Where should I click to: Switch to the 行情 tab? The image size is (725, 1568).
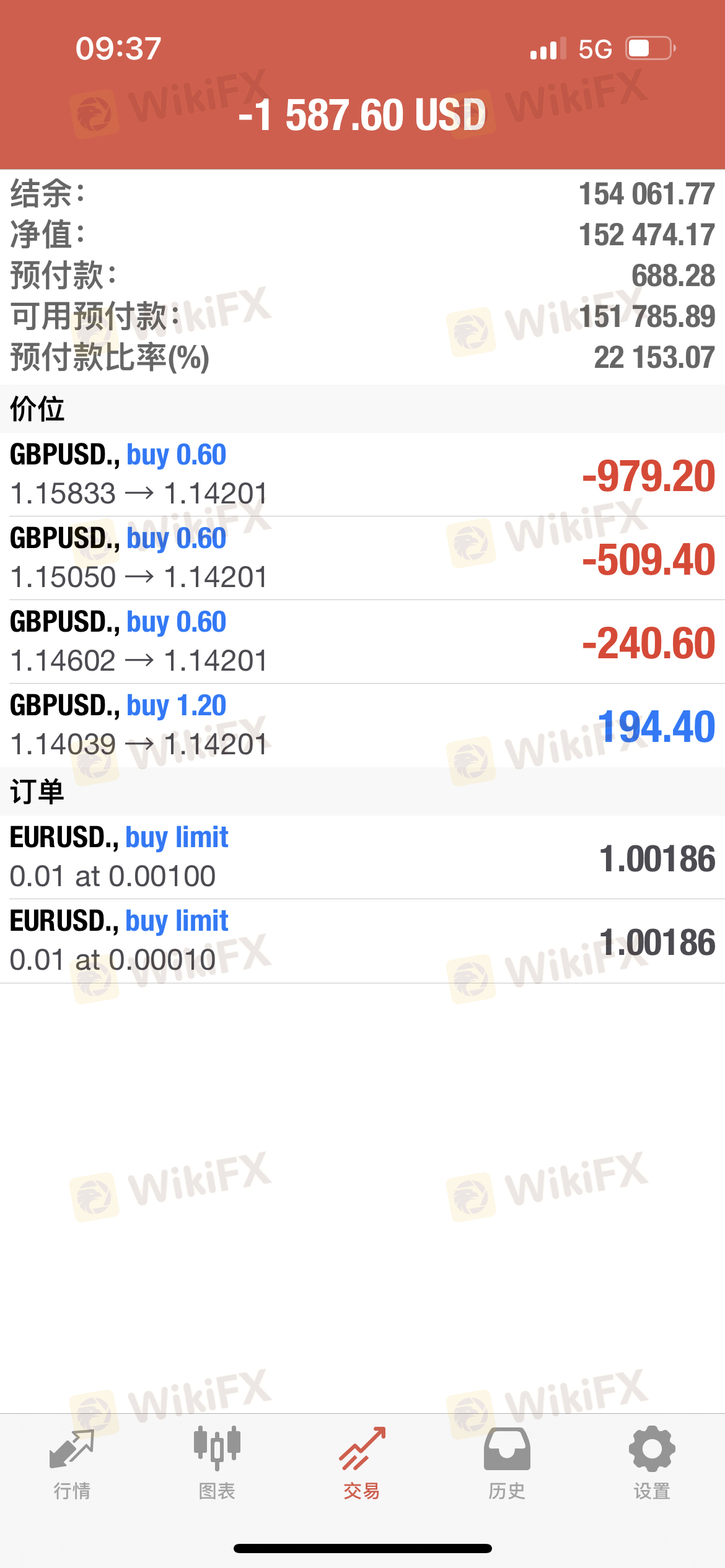pos(72,1464)
